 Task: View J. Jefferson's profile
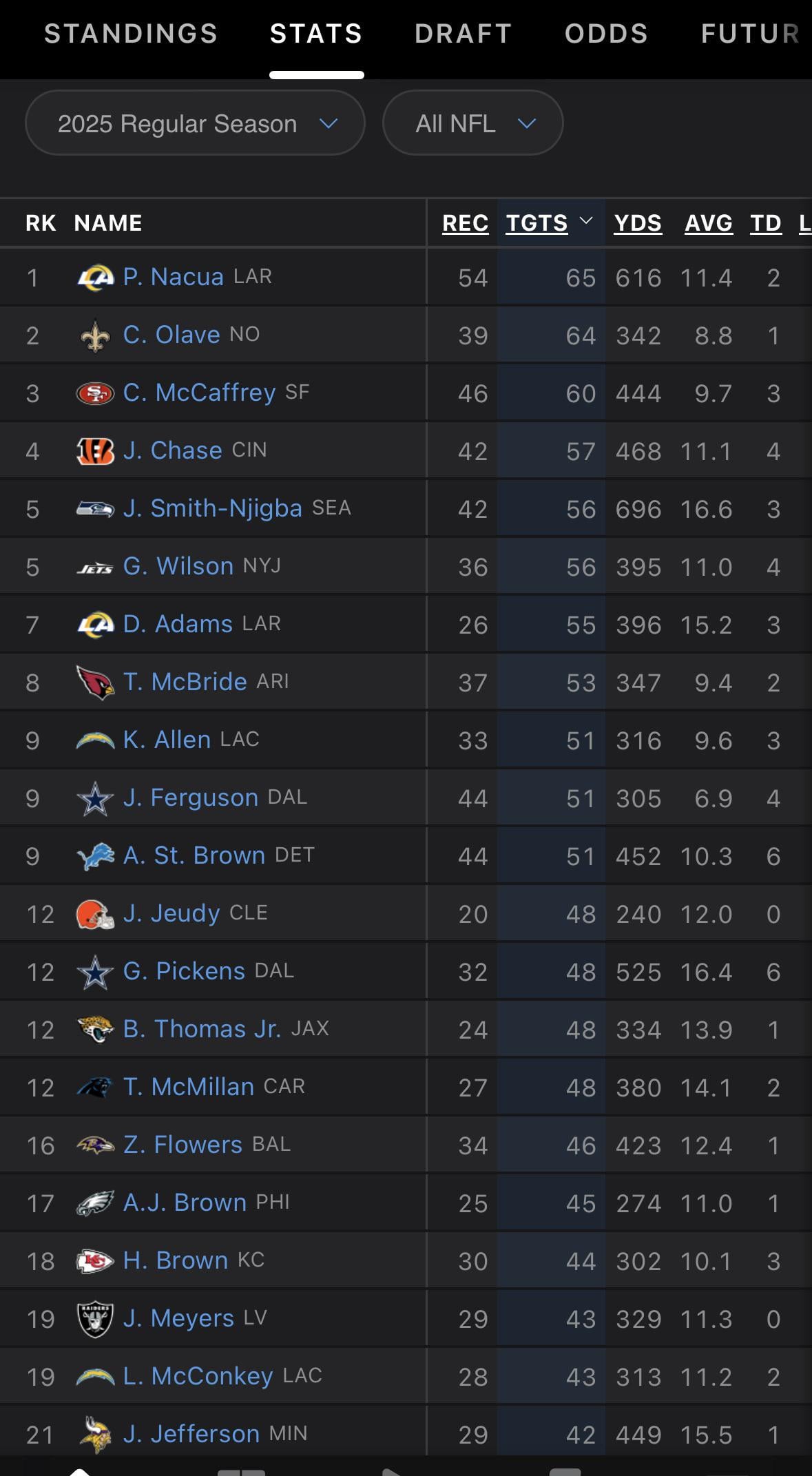pyautogui.click(x=191, y=1434)
